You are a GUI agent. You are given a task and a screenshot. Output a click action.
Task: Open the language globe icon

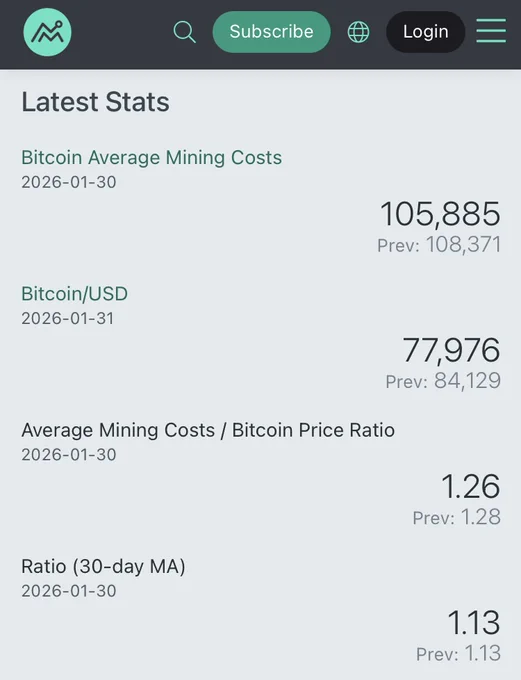[358, 32]
